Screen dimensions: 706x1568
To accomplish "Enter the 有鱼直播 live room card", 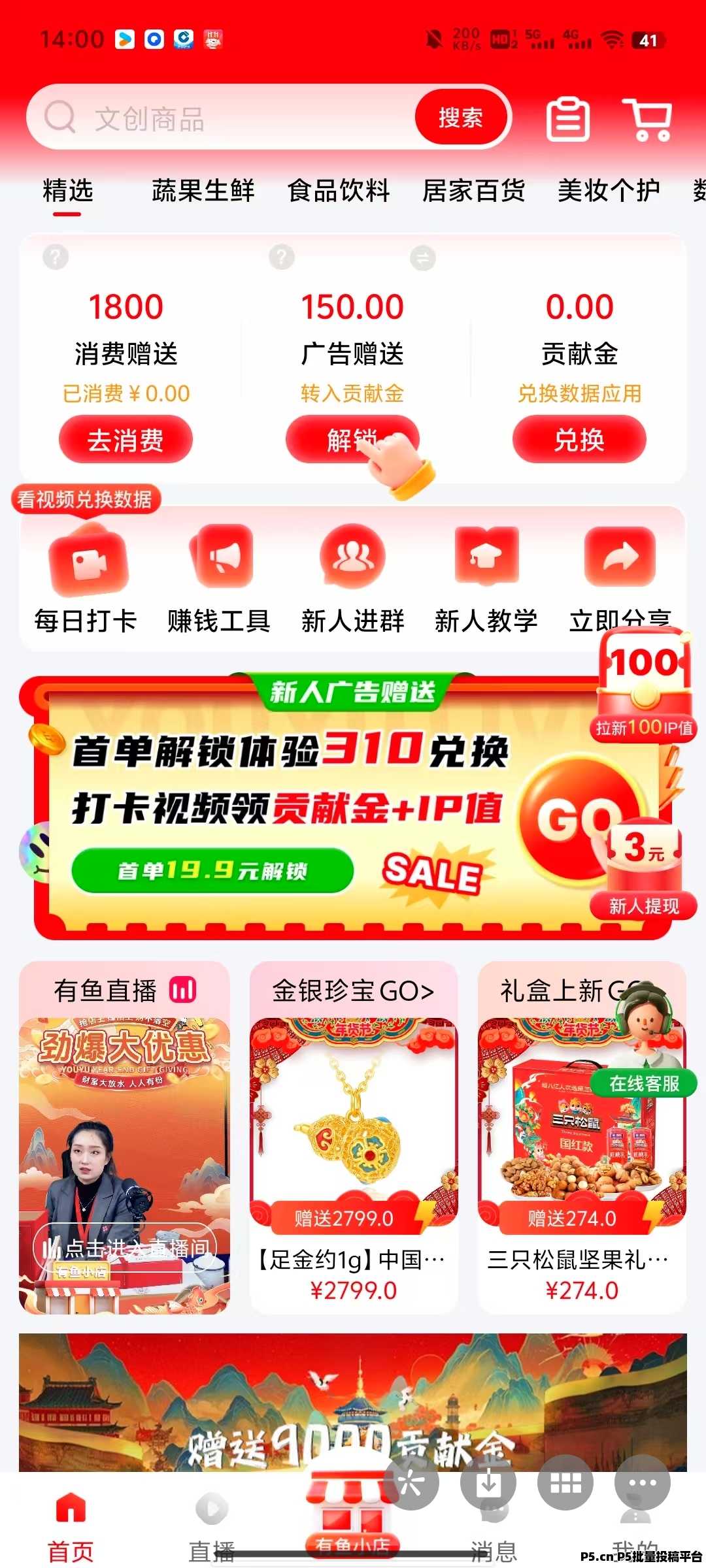I will click(124, 1138).
